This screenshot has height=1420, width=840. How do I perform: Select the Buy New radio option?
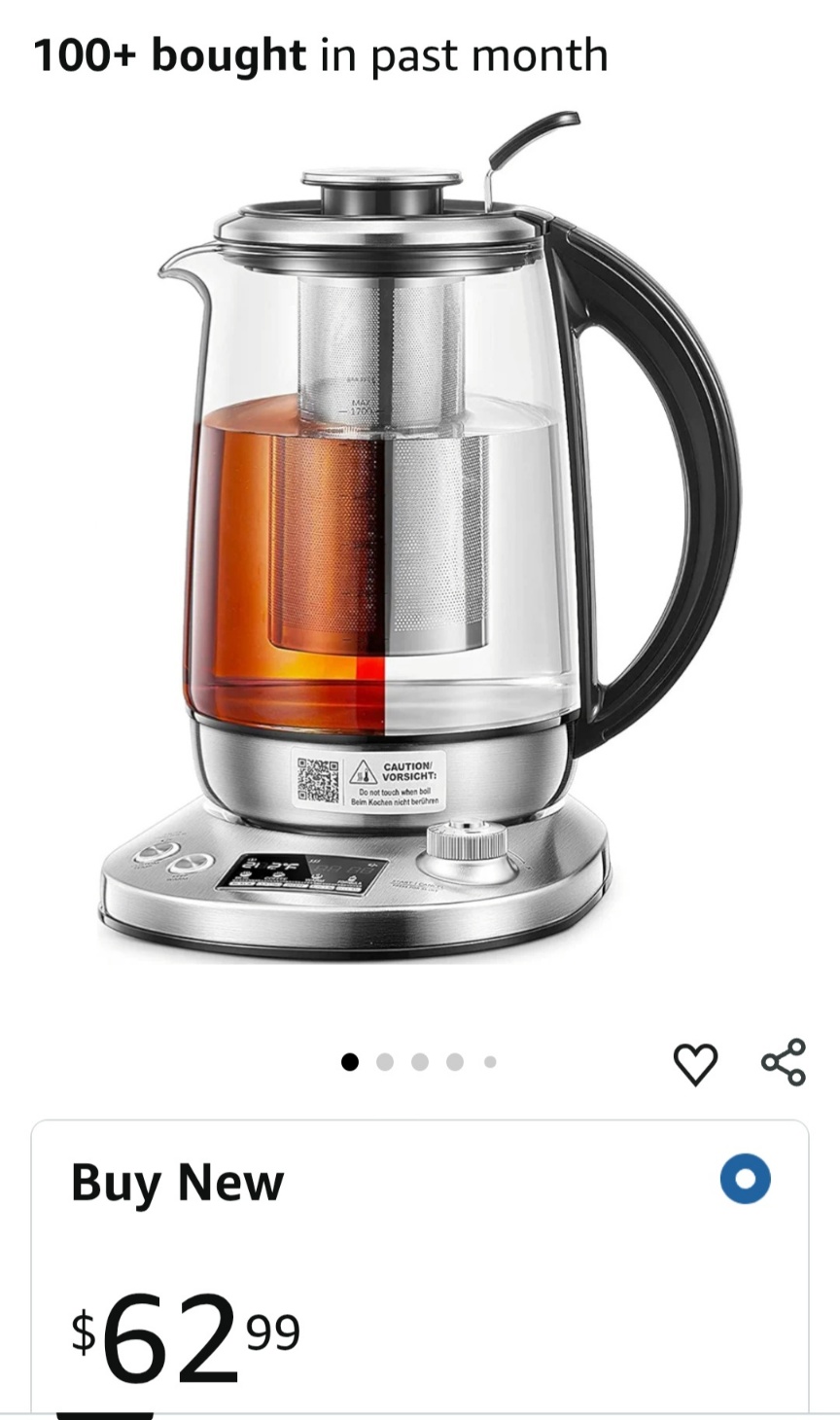(745, 1179)
